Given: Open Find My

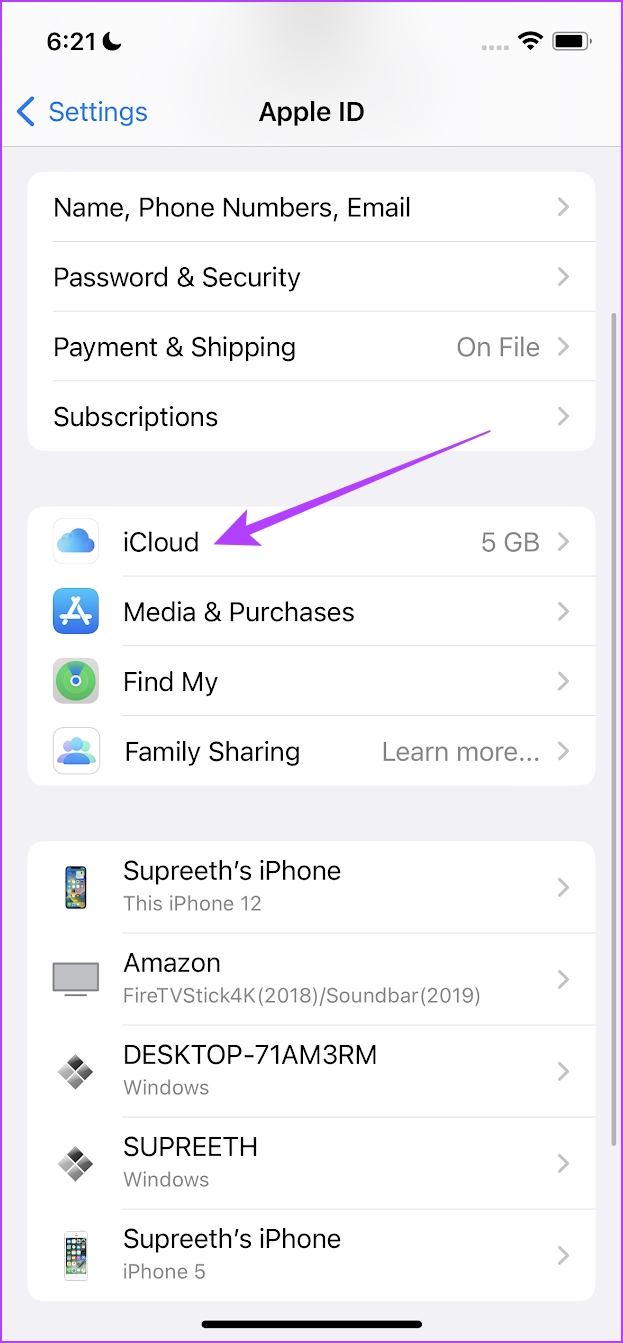Looking at the screenshot, I should click(311, 682).
